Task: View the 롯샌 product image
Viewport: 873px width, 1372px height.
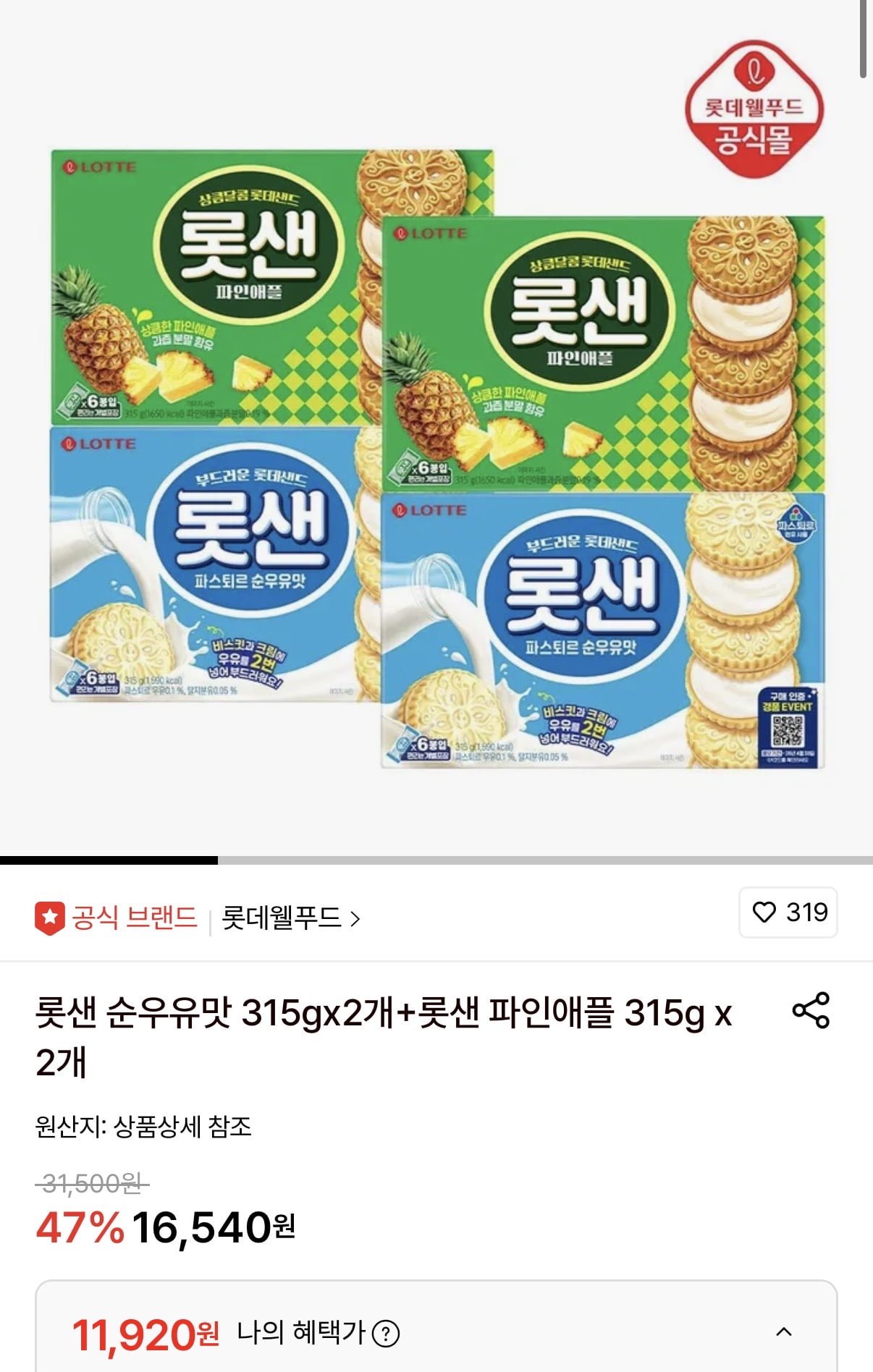Action: tap(436, 449)
